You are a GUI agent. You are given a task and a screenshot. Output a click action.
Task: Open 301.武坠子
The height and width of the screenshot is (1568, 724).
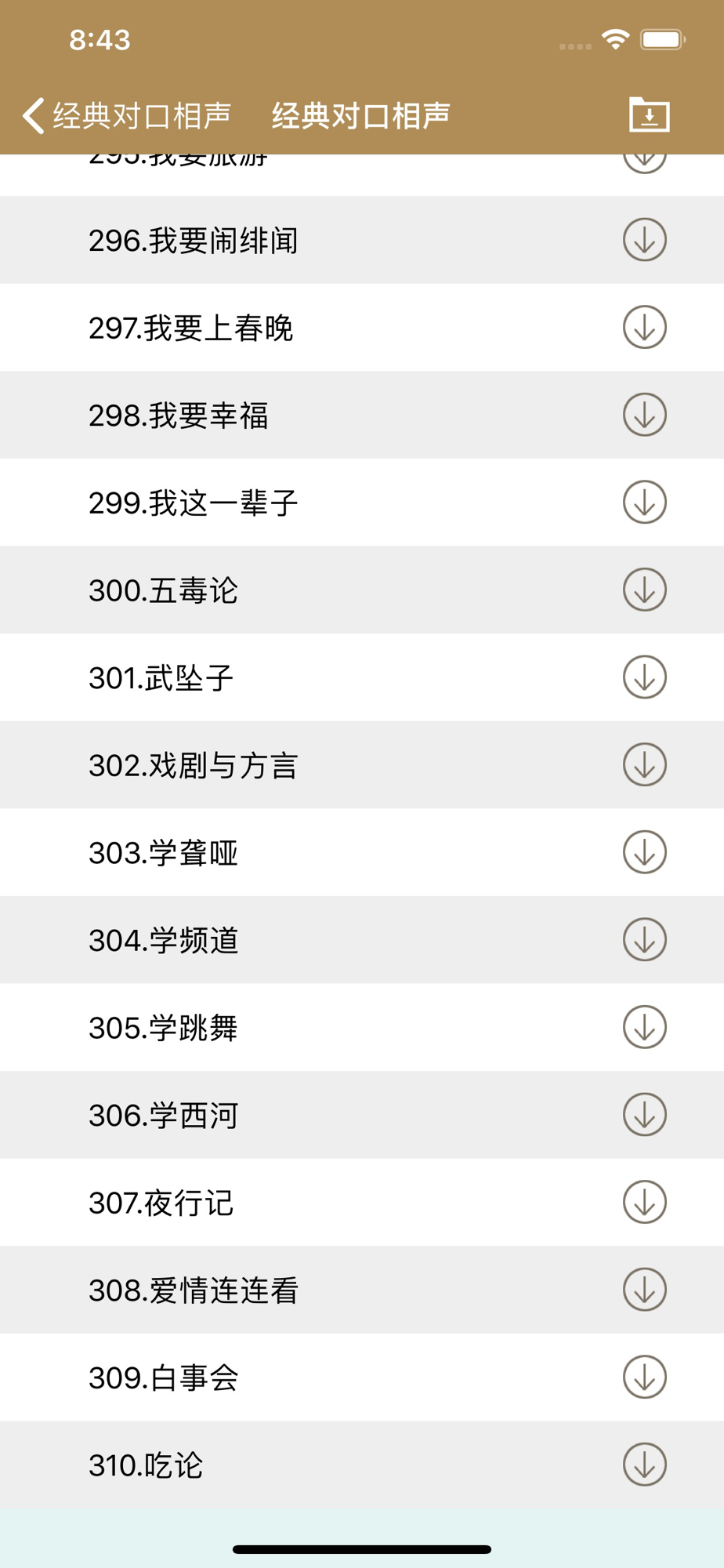[x=161, y=677]
